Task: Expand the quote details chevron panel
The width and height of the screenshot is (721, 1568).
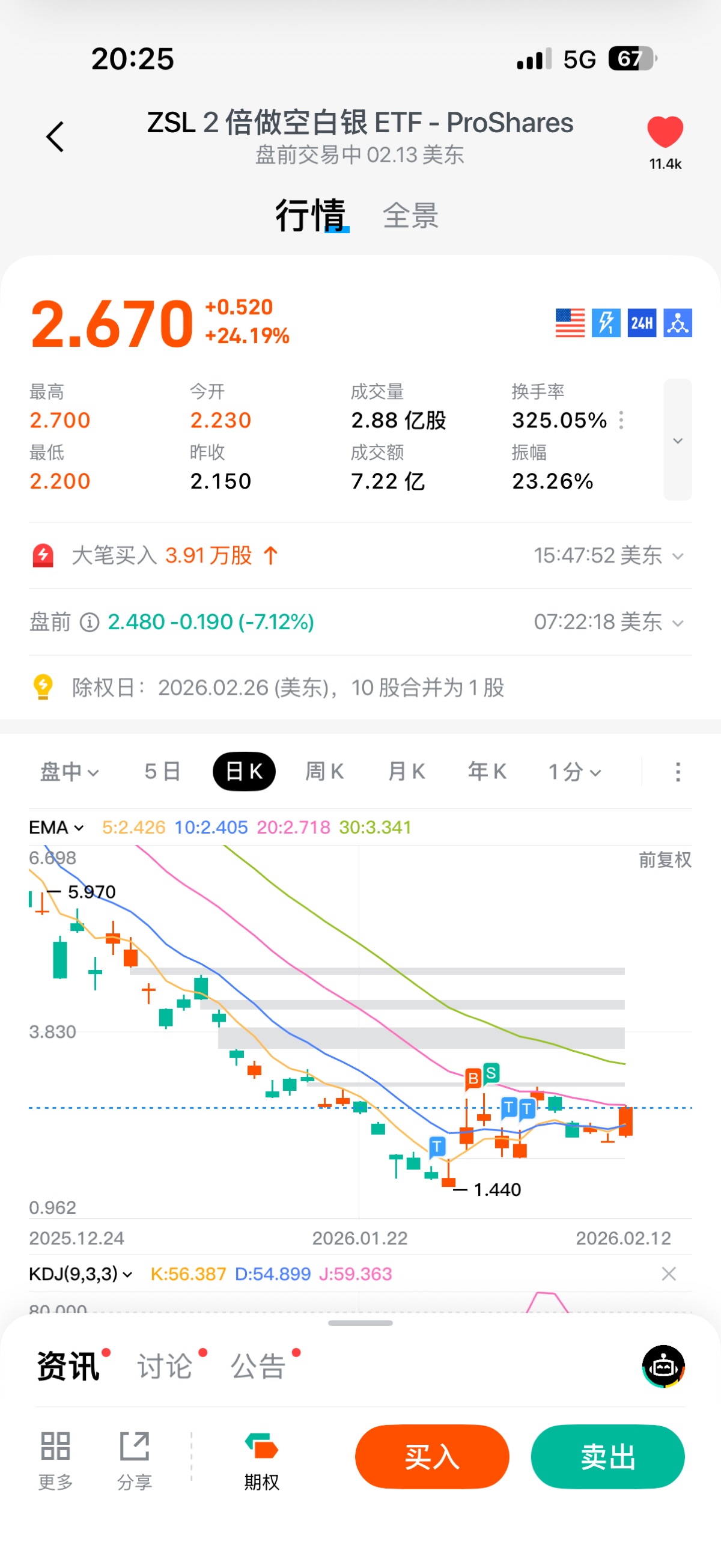Action: [677, 440]
